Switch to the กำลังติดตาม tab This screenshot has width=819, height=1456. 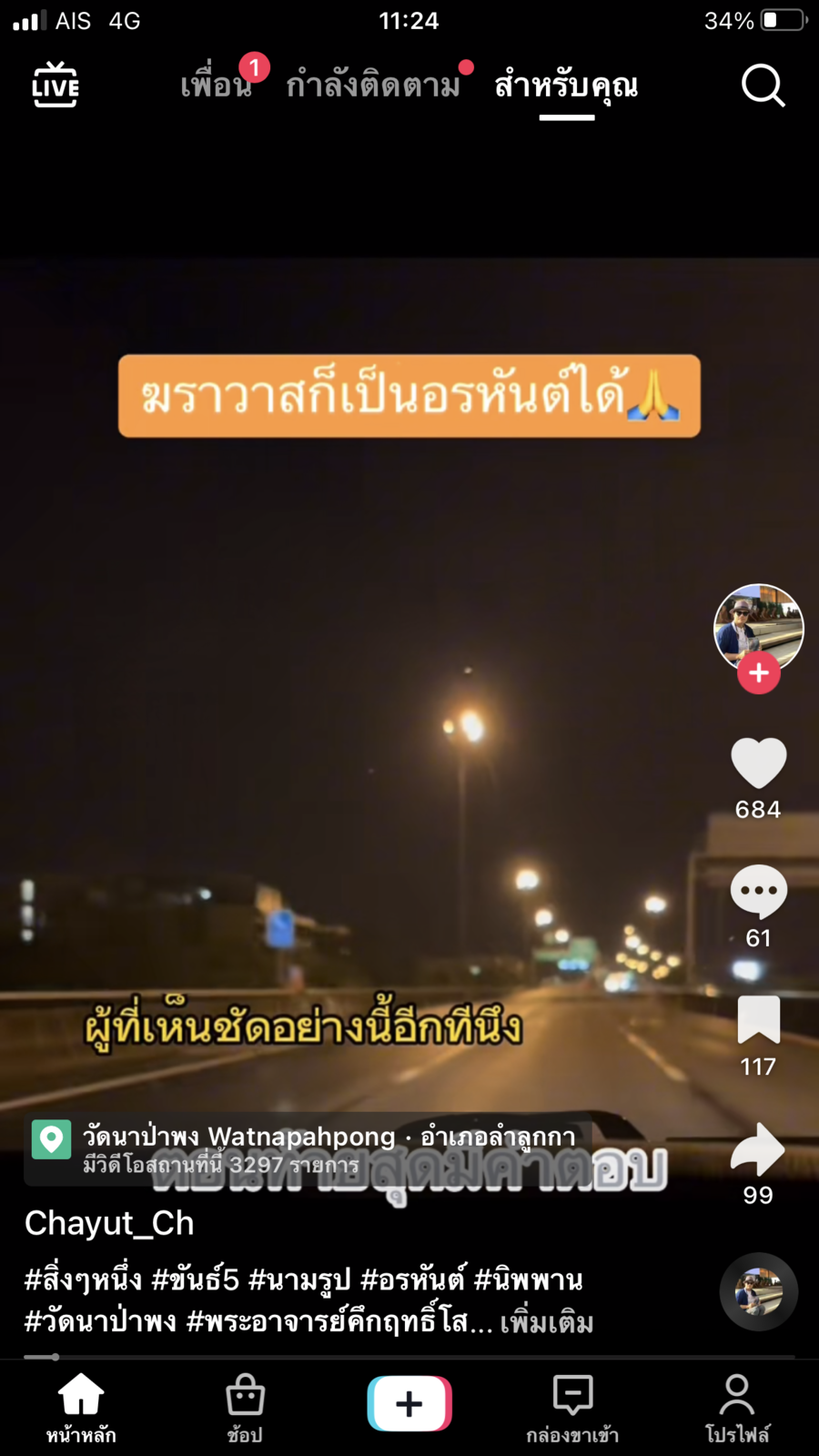pos(373,86)
